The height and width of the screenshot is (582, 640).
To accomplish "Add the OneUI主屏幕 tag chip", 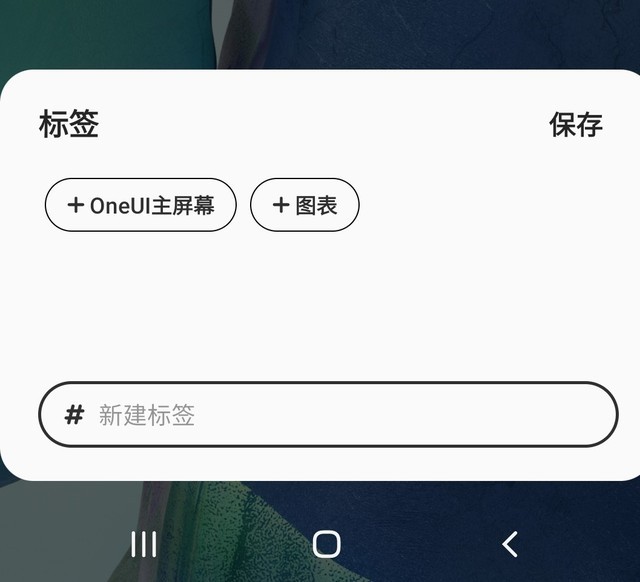I will point(141,205).
